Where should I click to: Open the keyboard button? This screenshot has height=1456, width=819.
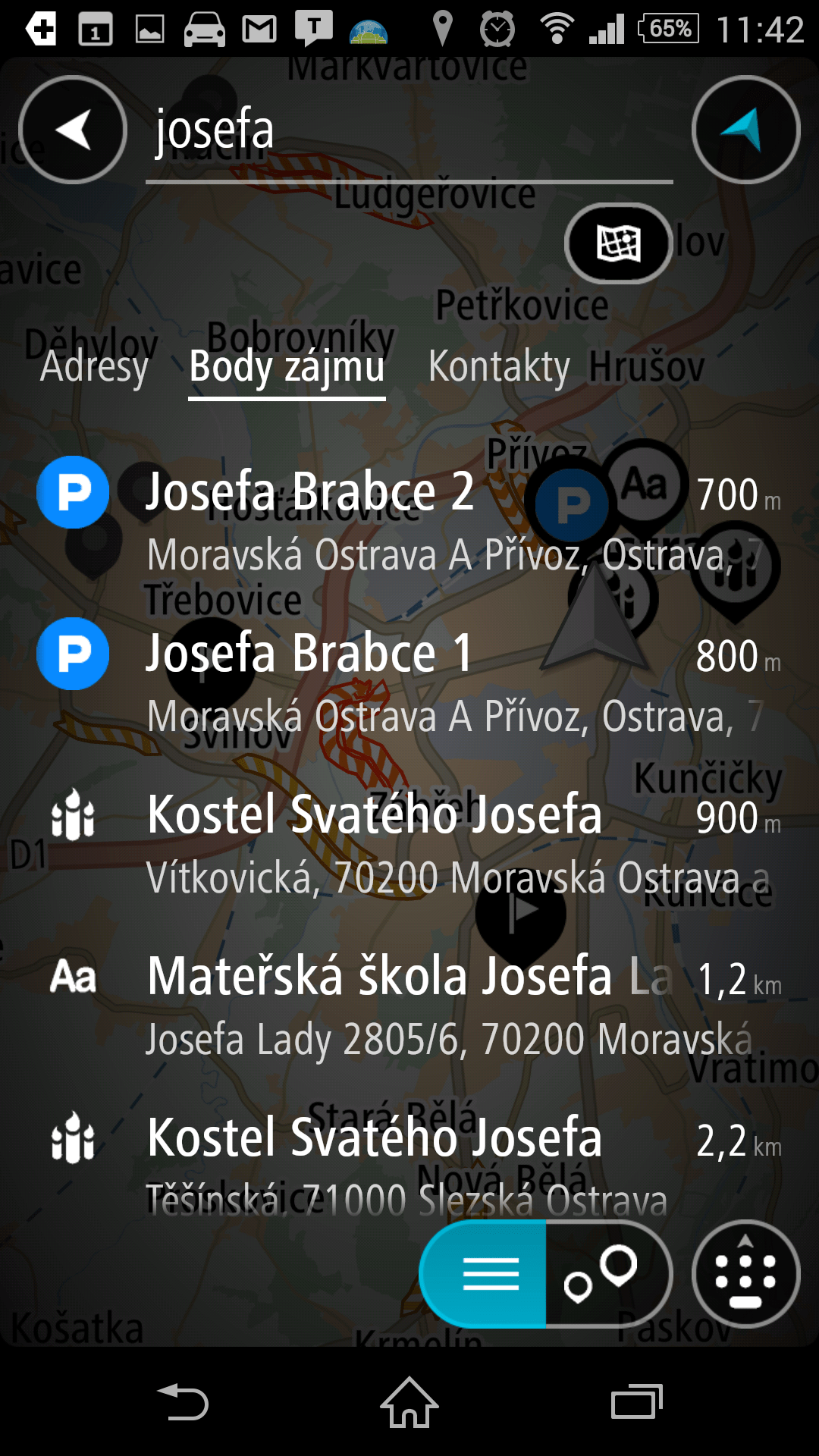[746, 1274]
